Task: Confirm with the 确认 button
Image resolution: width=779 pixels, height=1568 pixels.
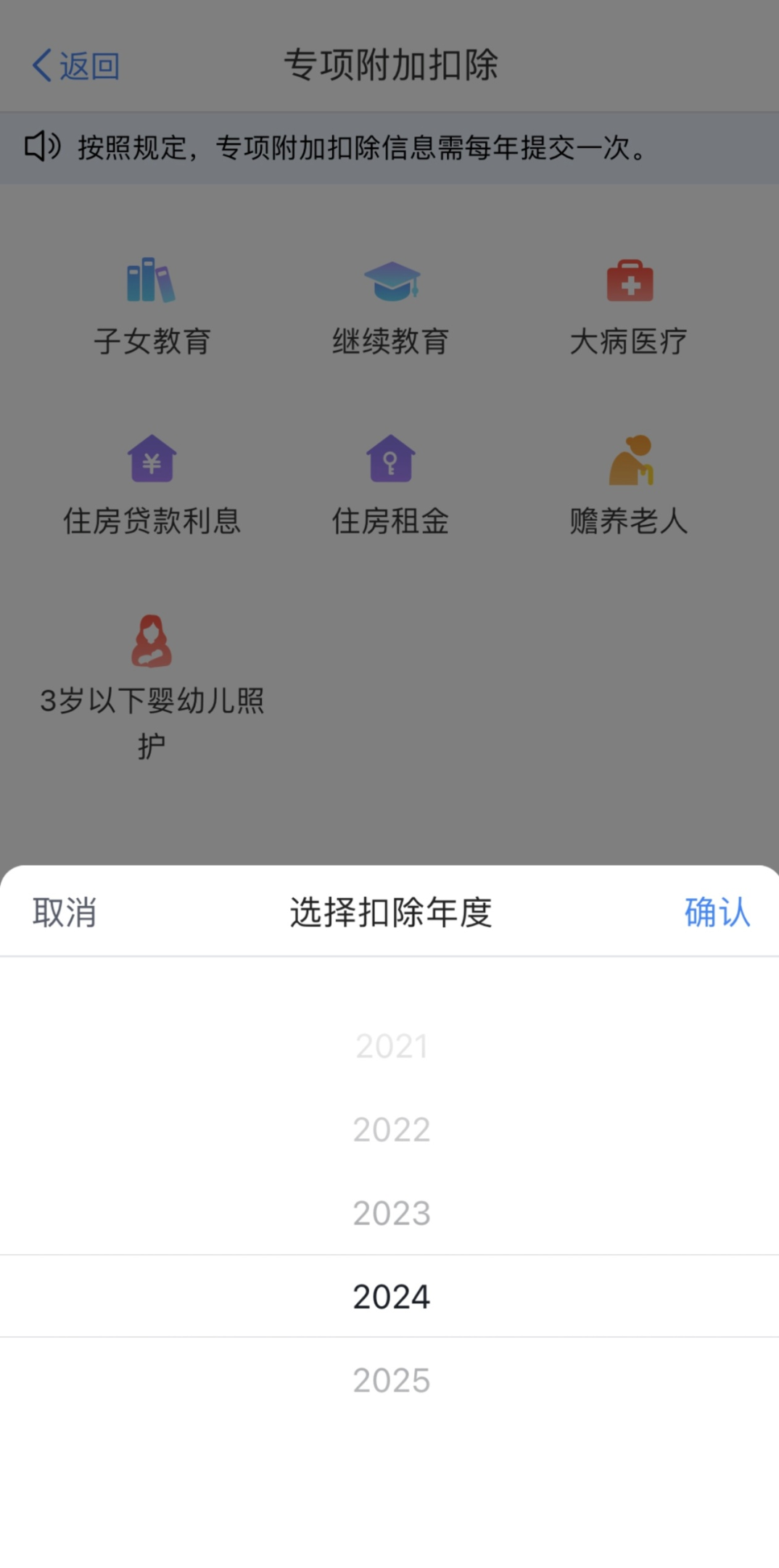Action: [x=716, y=912]
